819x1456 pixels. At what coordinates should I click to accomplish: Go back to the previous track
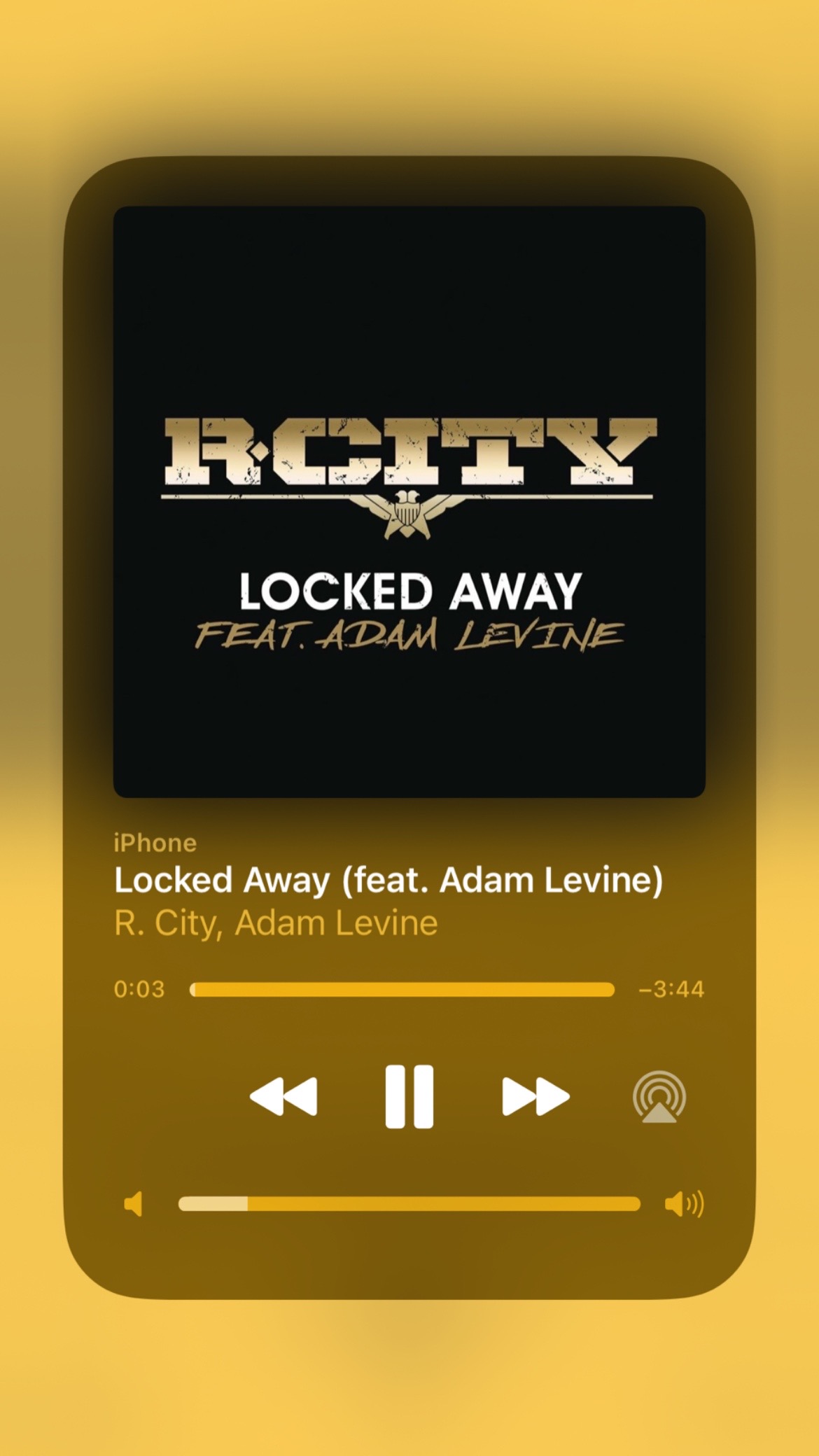pos(283,1097)
